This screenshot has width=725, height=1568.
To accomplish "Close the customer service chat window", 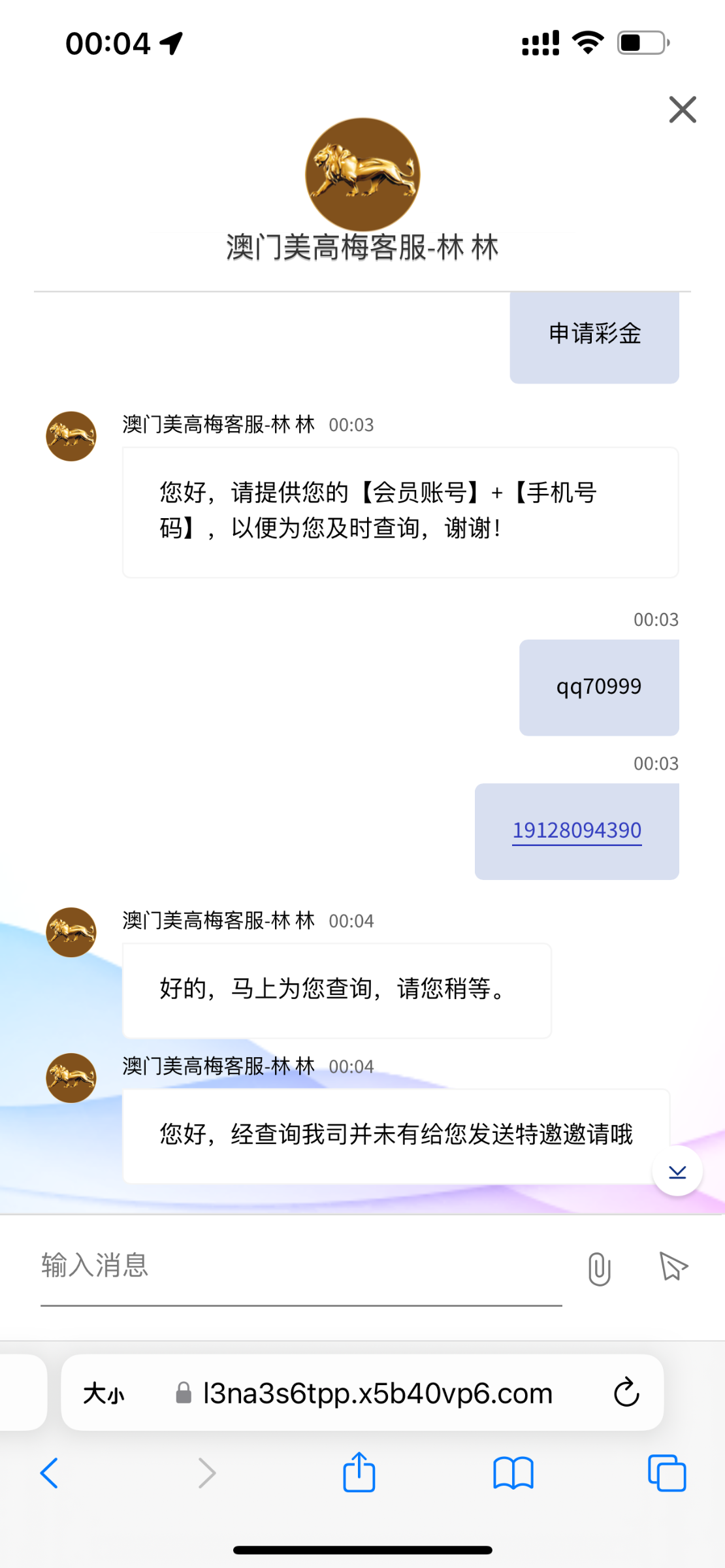I will click(x=683, y=109).
